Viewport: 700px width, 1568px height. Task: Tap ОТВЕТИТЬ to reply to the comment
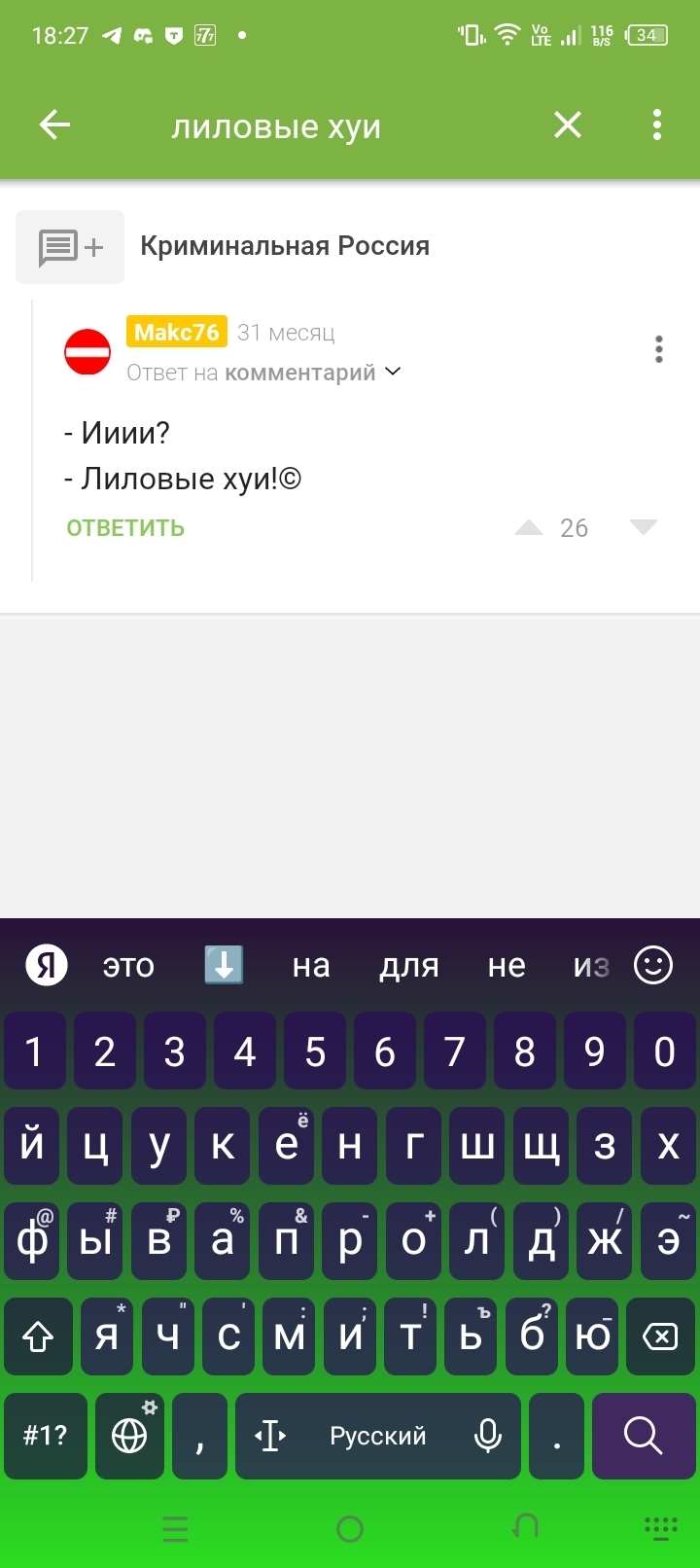(125, 528)
